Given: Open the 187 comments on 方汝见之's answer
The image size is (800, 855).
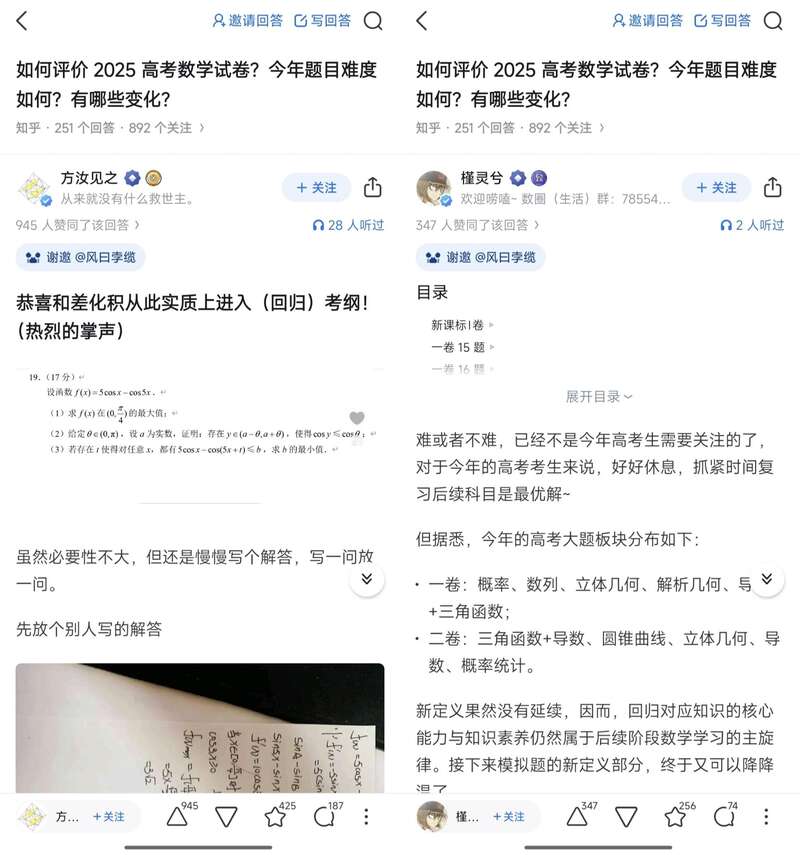Looking at the screenshot, I should (324, 817).
